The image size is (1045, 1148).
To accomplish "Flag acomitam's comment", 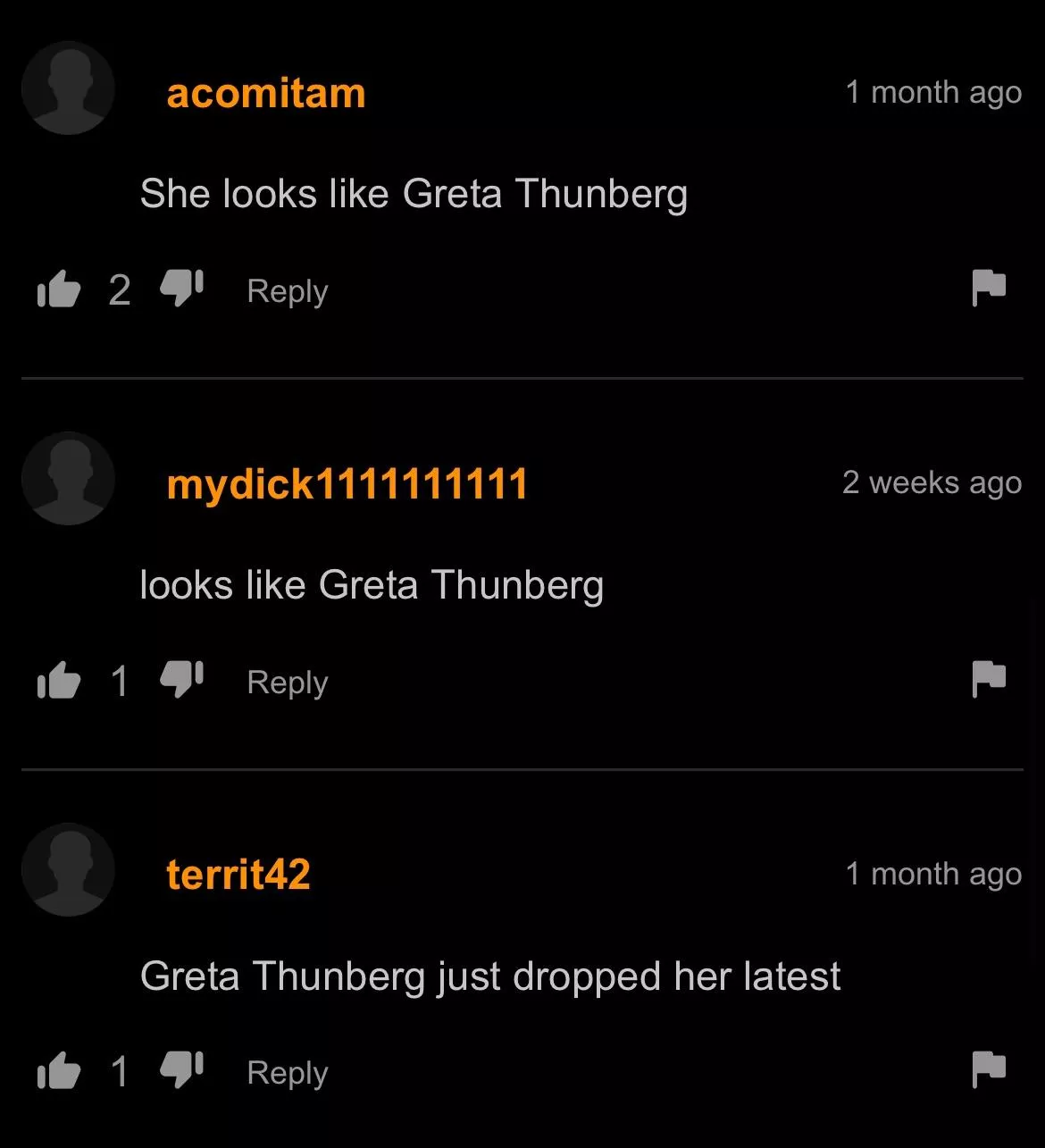I will (x=989, y=288).
